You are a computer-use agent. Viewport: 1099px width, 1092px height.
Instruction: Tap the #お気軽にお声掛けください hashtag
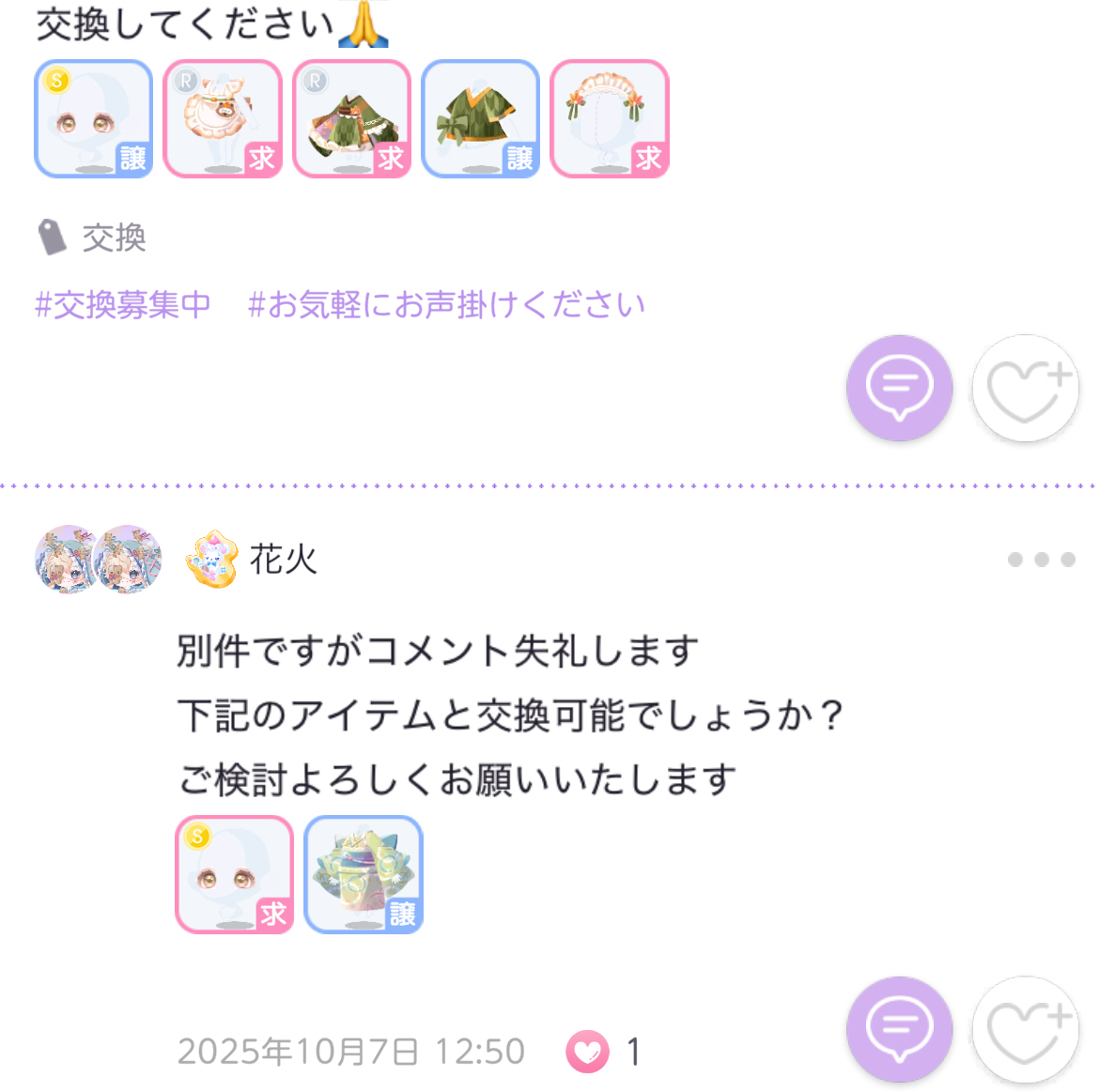446,304
